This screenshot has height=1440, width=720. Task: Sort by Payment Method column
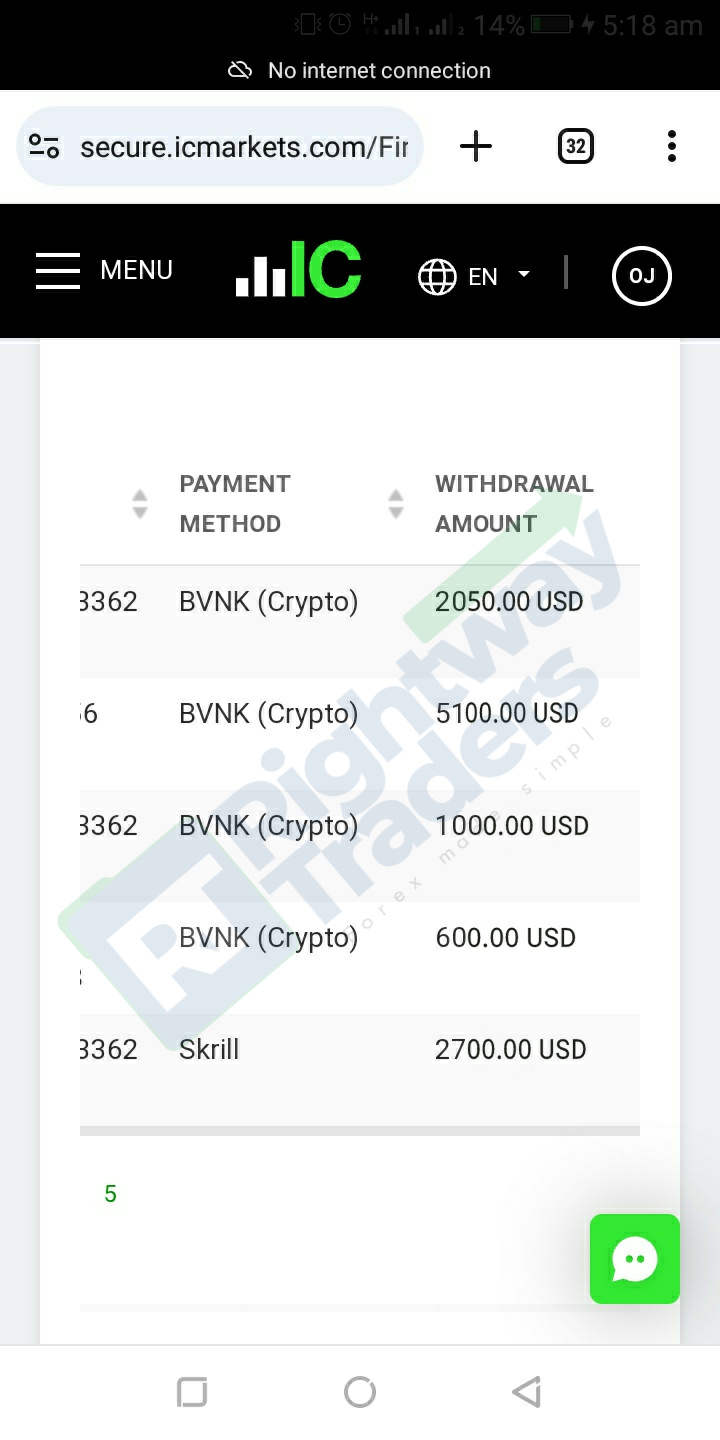coord(235,503)
